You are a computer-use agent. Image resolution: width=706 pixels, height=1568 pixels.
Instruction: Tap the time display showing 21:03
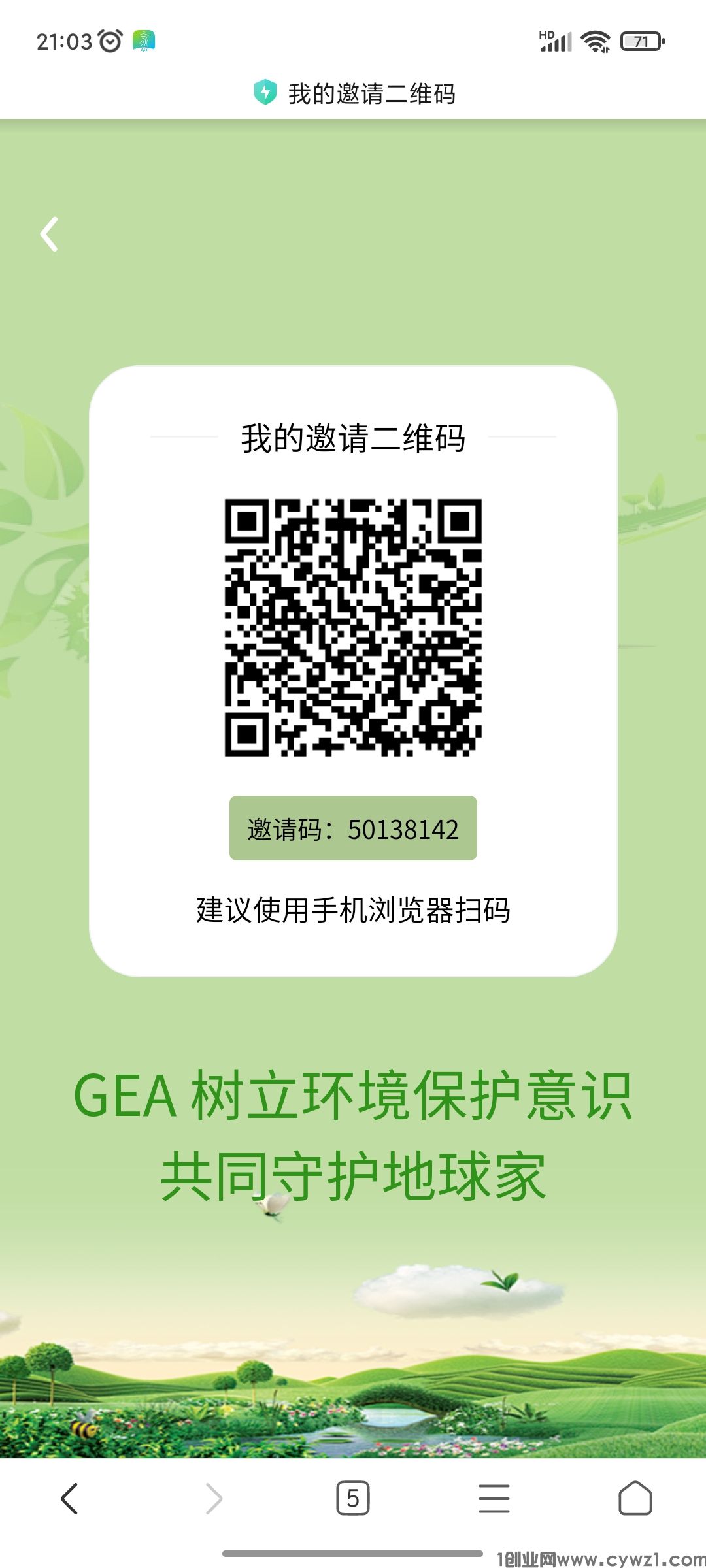63,41
